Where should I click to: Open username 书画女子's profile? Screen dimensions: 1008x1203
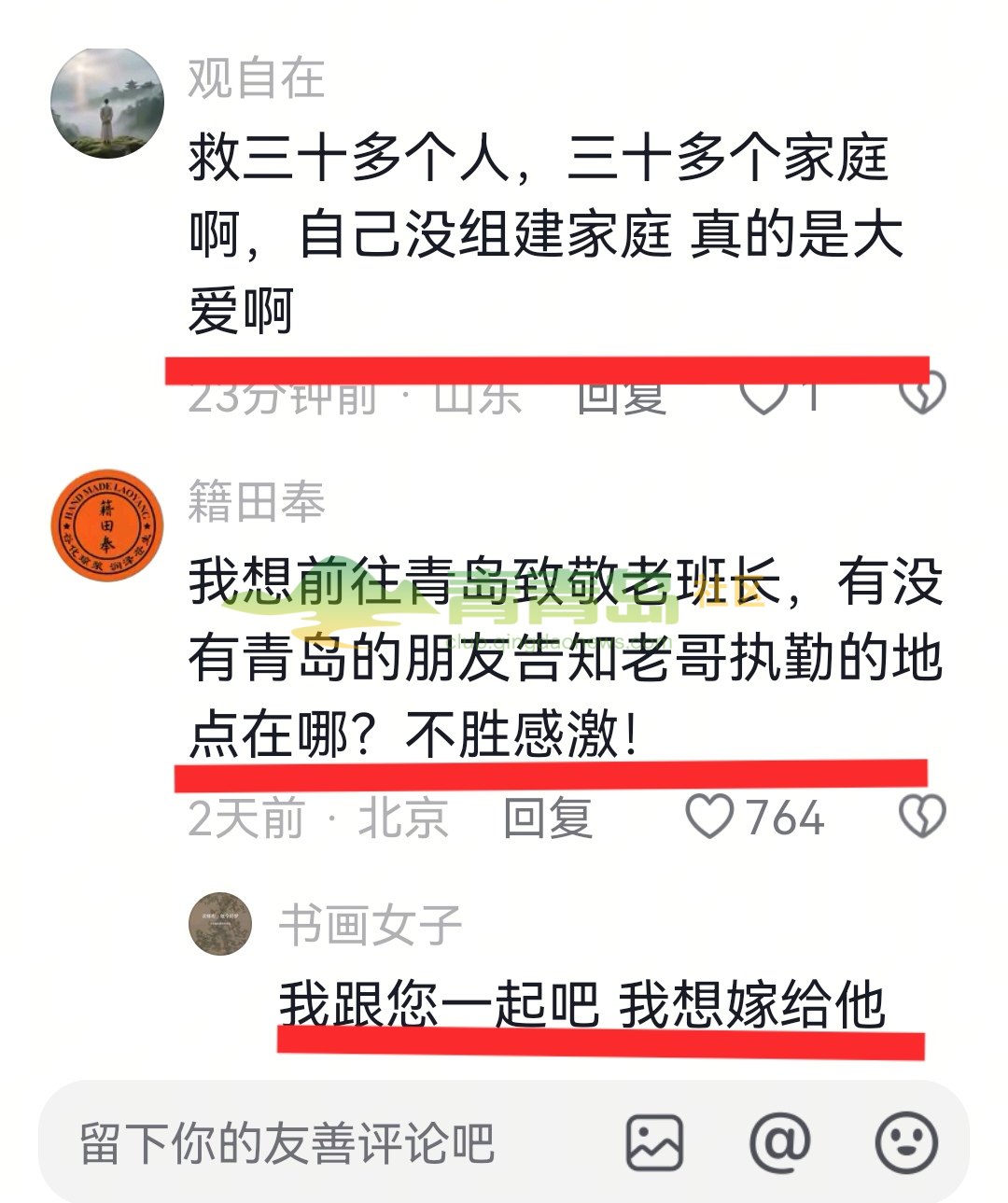[x=370, y=925]
